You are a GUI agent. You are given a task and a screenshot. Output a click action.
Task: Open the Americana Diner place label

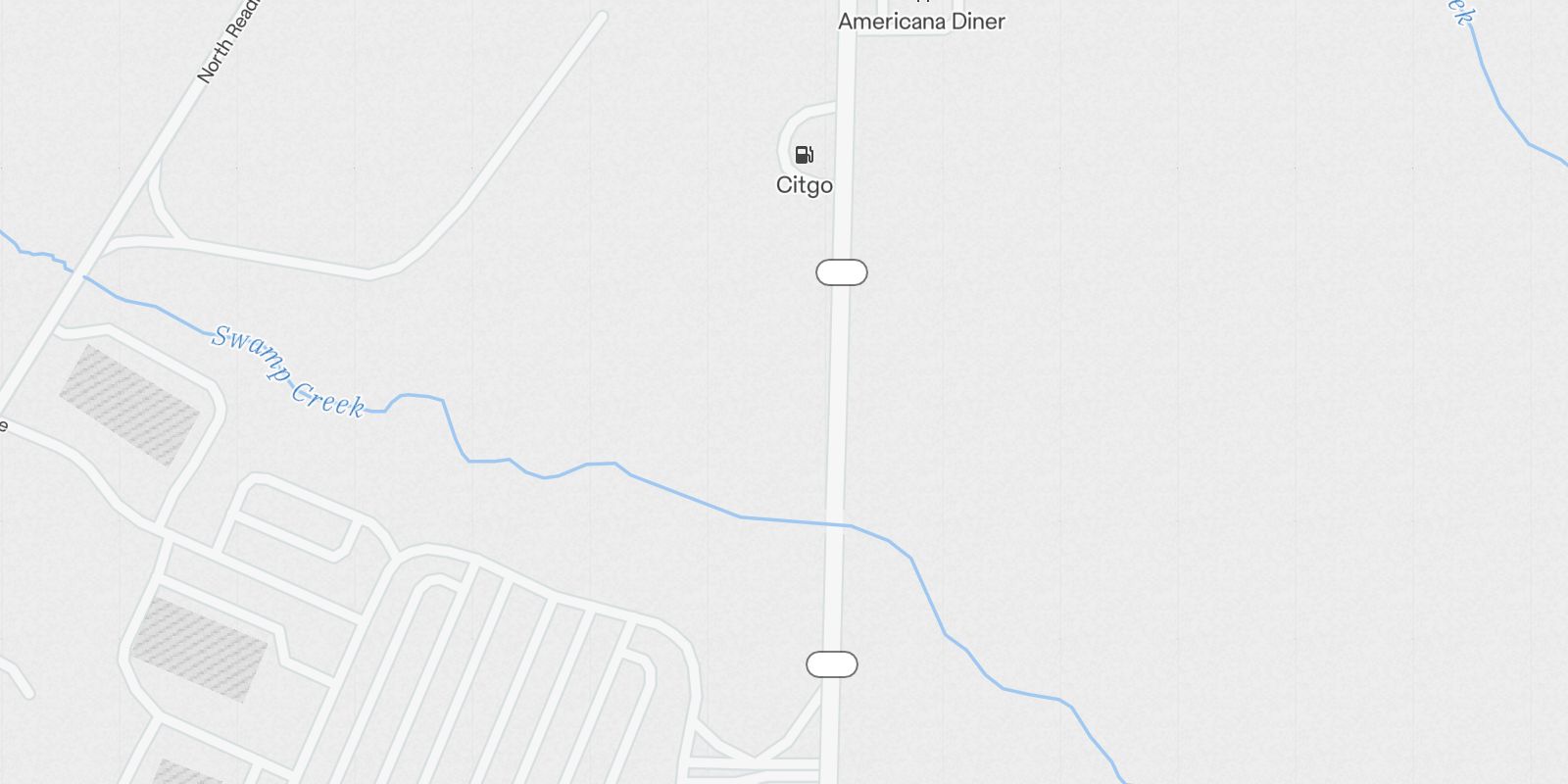[x=921, y=22]
